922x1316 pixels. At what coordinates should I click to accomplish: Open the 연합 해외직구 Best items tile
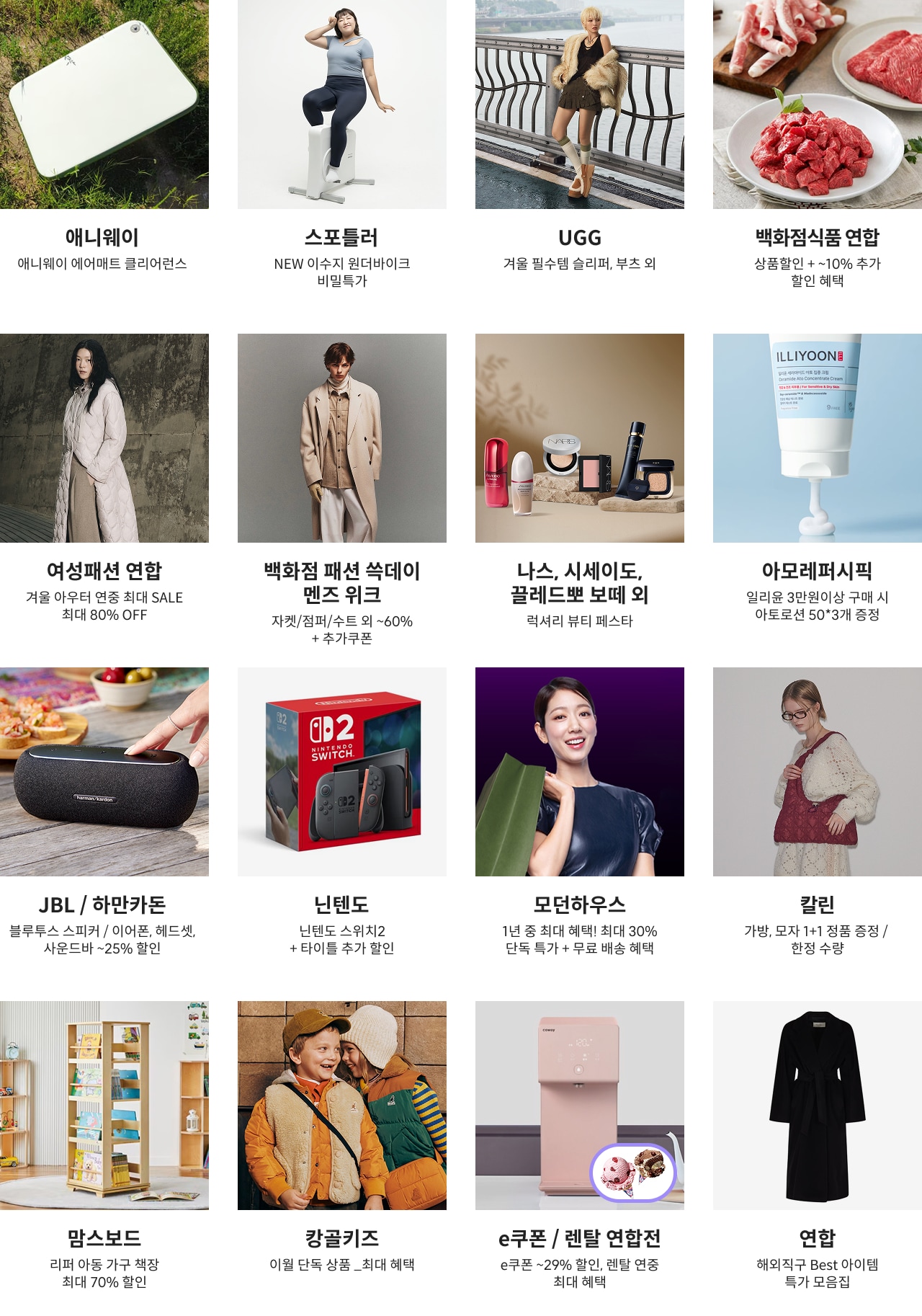click(x=818, y=1106)
